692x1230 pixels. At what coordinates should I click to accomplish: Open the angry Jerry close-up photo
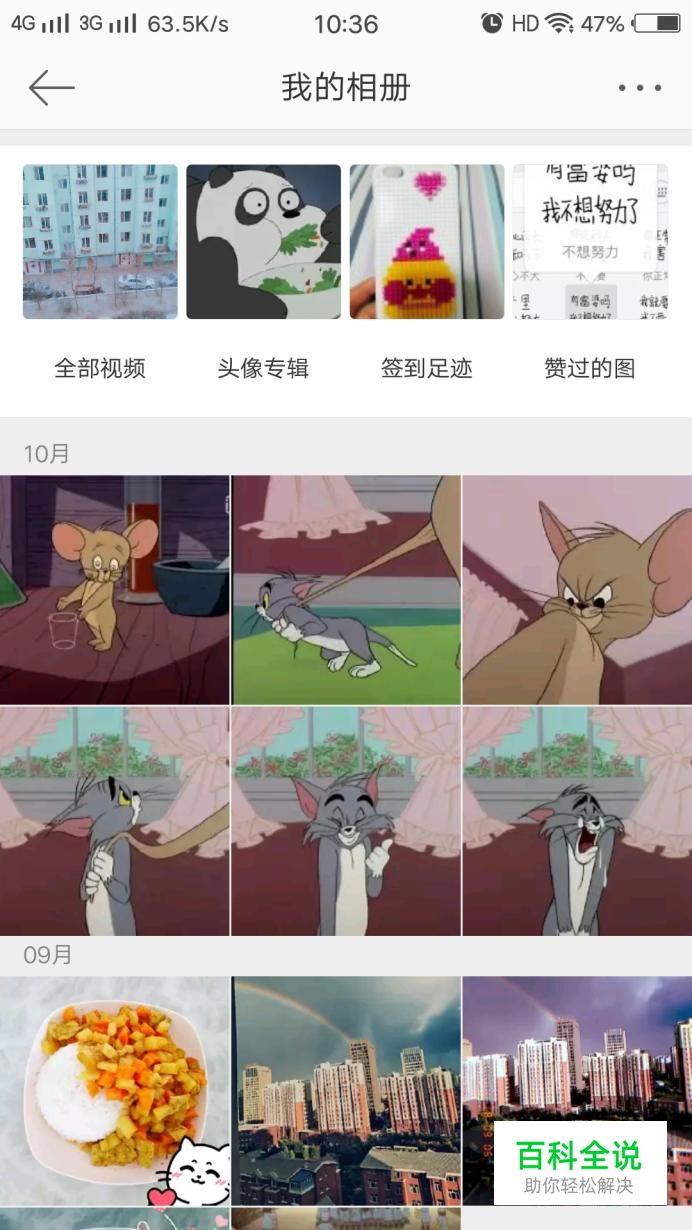tap(577, 590)
